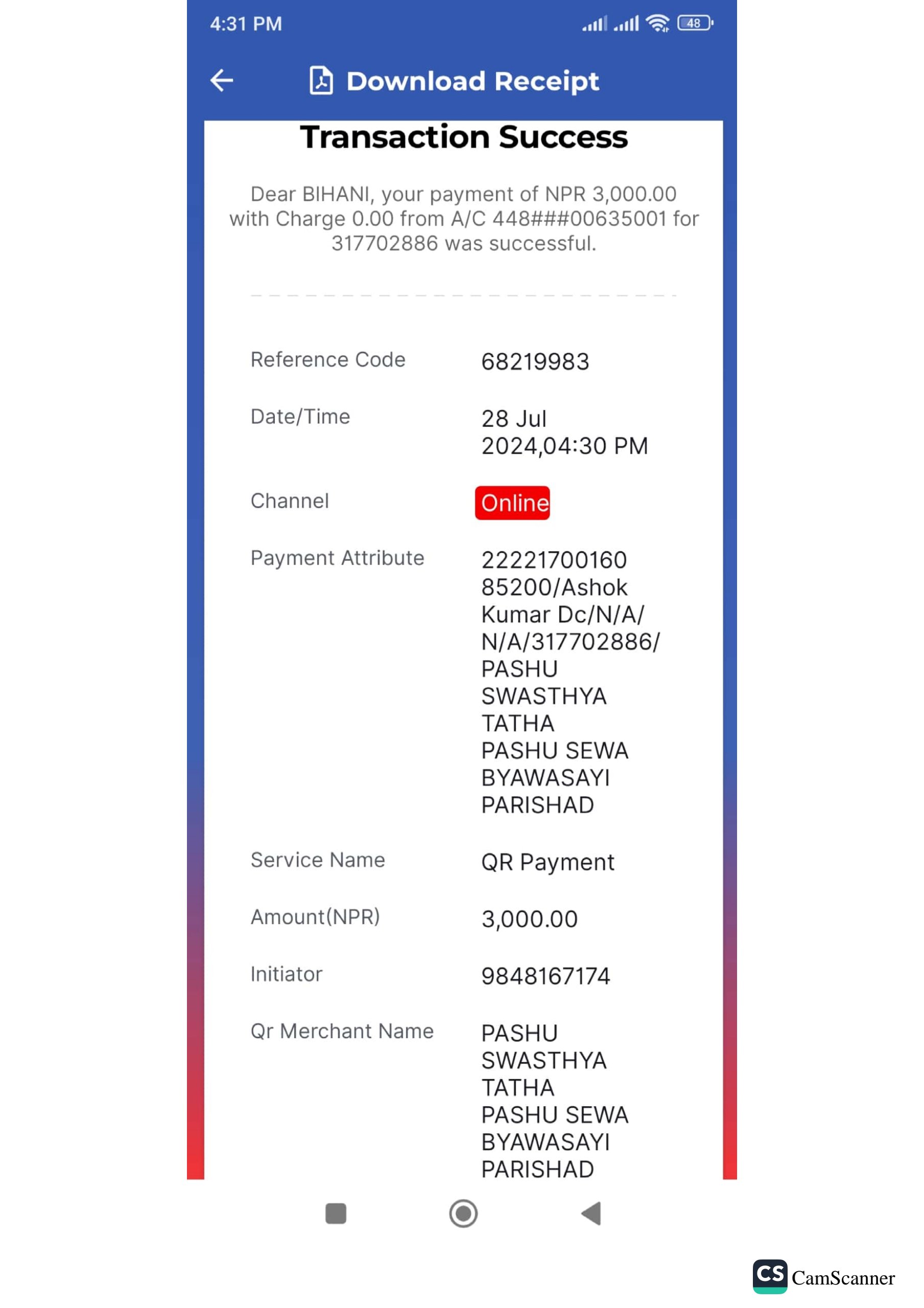
Task: Tap the system home button
Action: pos(463,1213)
